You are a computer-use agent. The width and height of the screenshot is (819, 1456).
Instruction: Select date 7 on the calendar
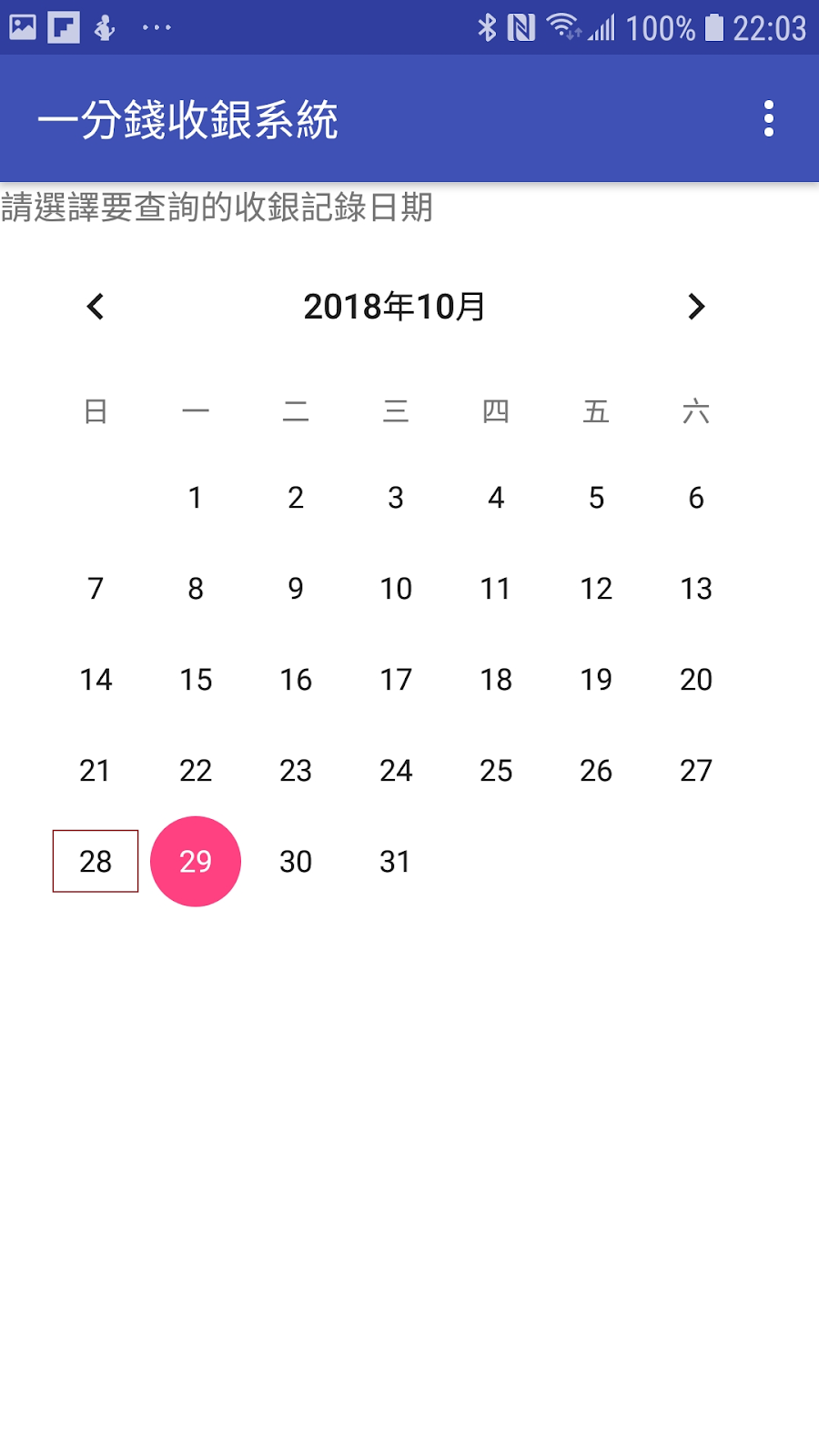pyautogui.click(x=96, y=589)
